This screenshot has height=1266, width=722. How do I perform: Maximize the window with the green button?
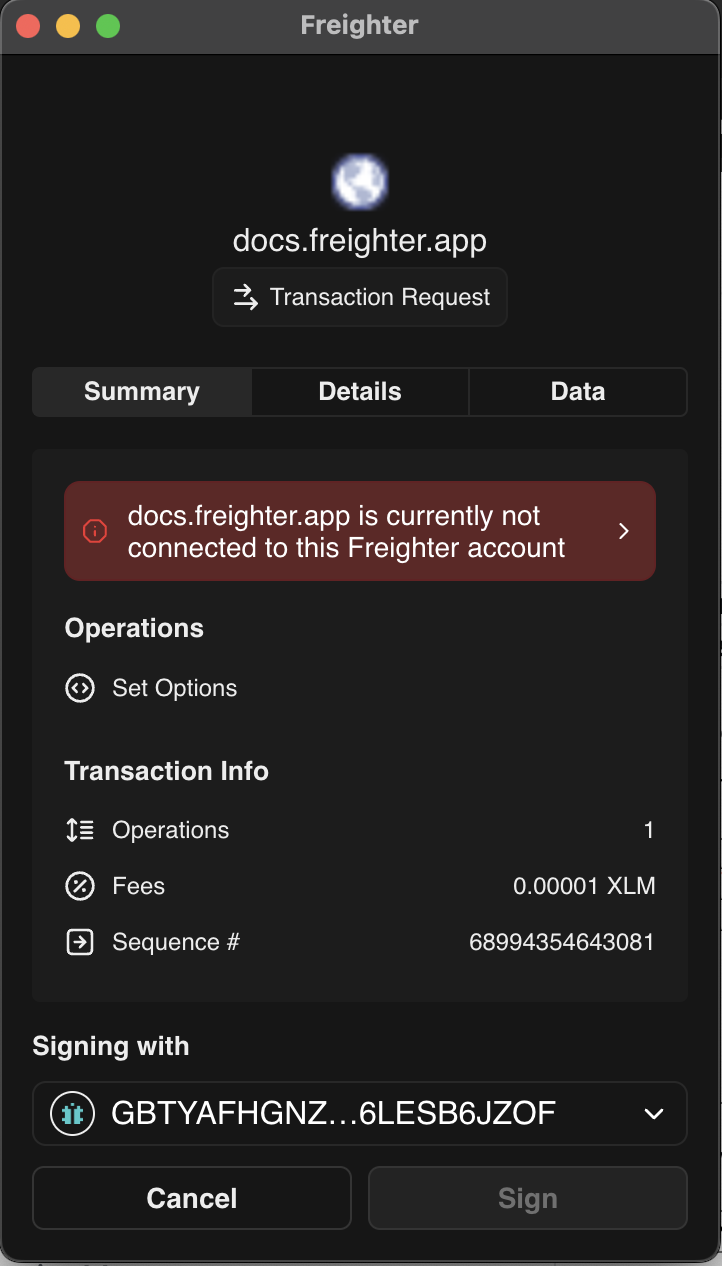click(x=108, y=26)
